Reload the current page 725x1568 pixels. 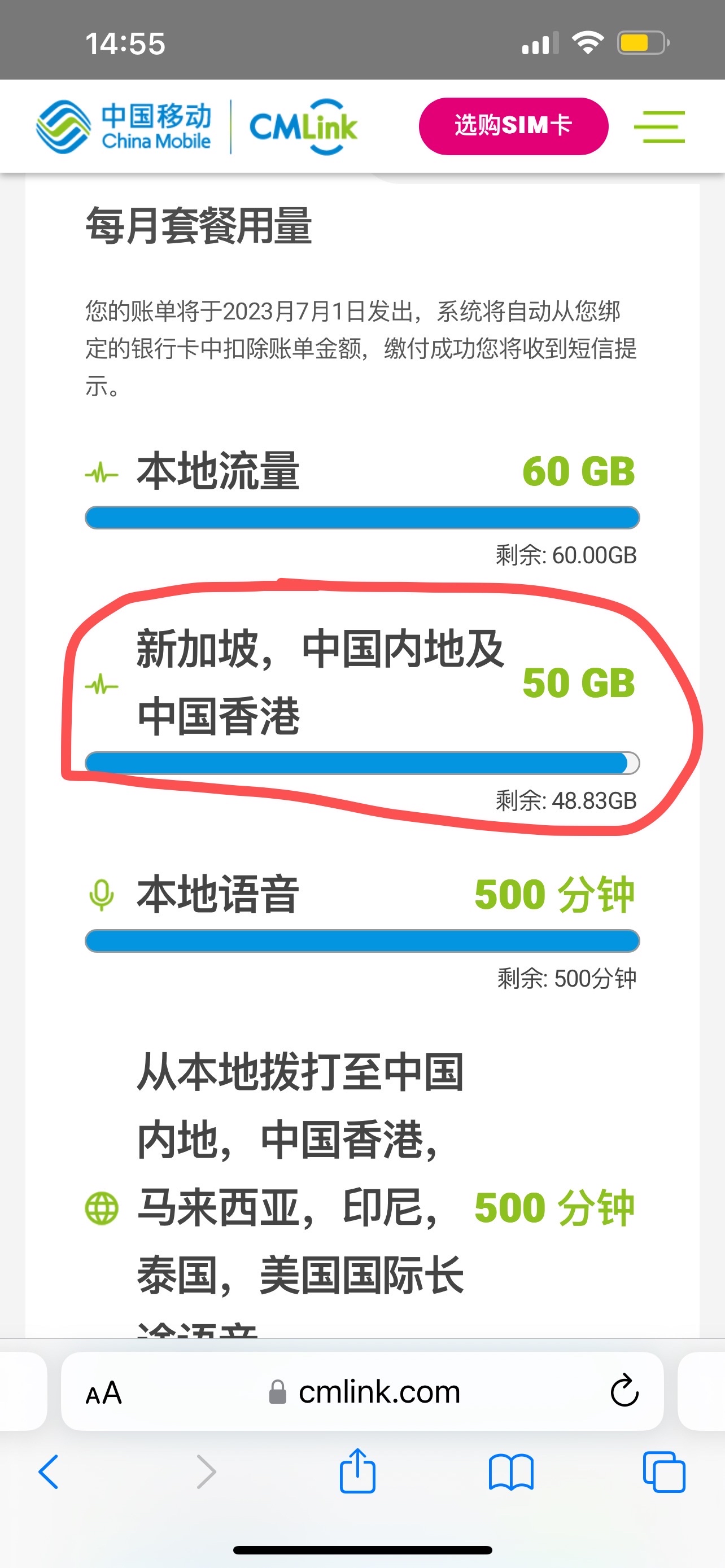pos(624,1391)
